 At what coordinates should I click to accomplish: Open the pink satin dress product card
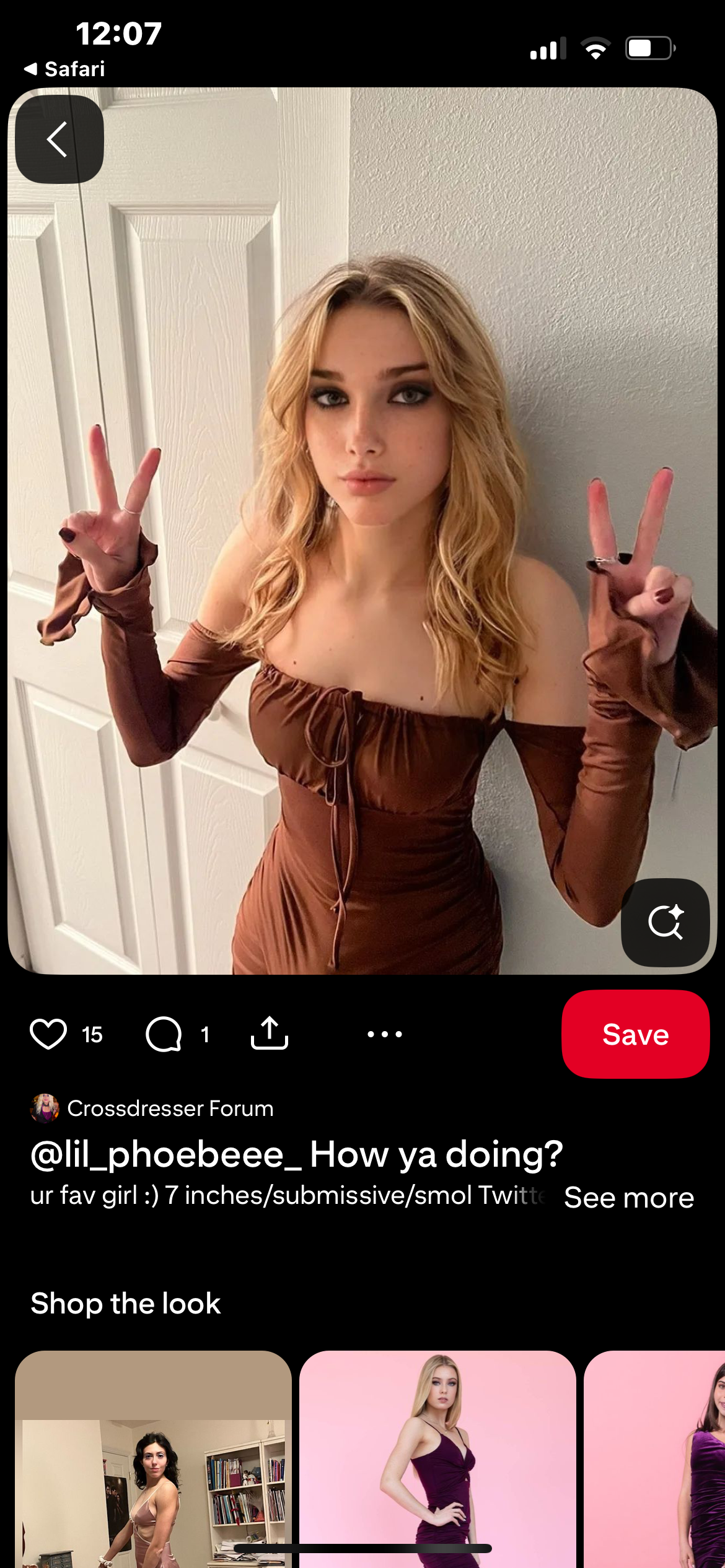coord(153,1461)
